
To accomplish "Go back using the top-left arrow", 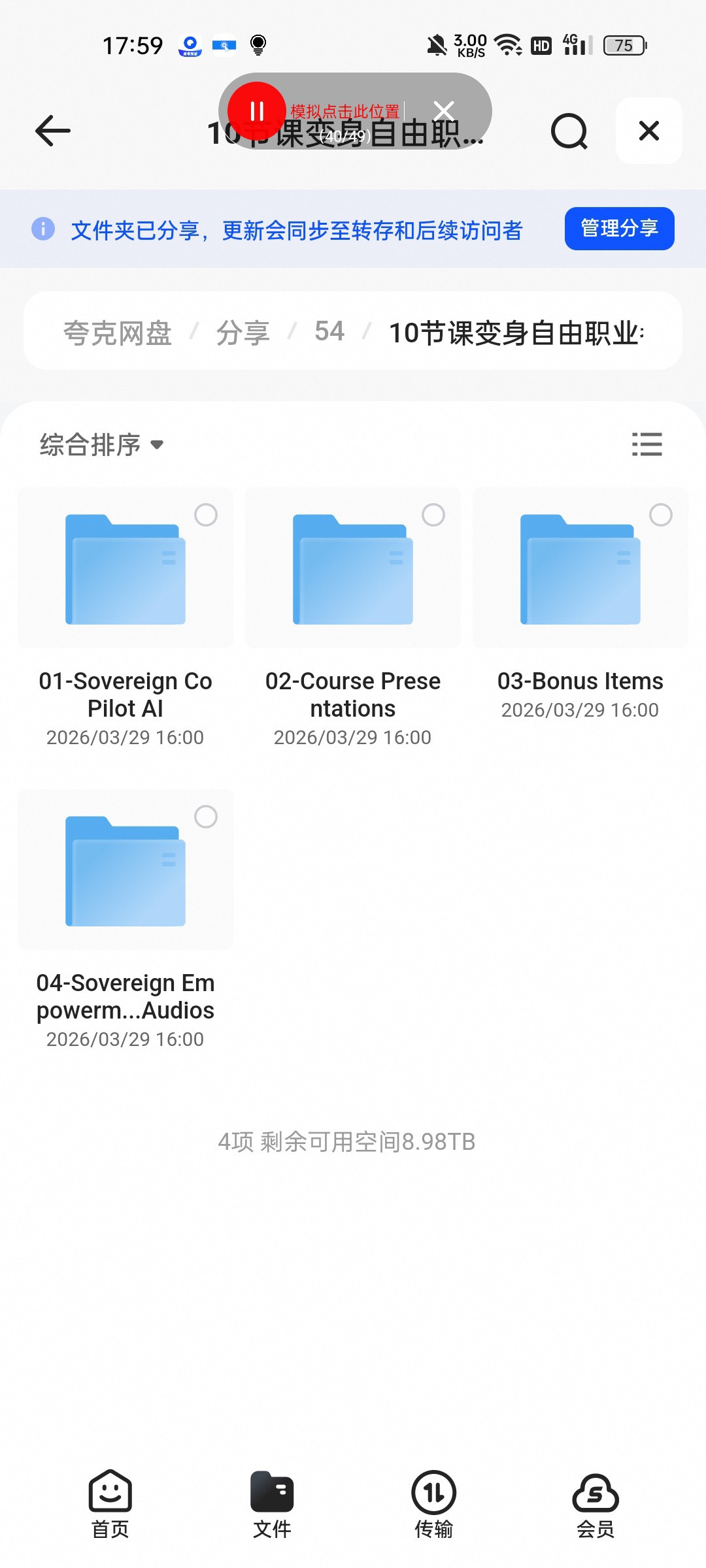I will coord(53,131).
